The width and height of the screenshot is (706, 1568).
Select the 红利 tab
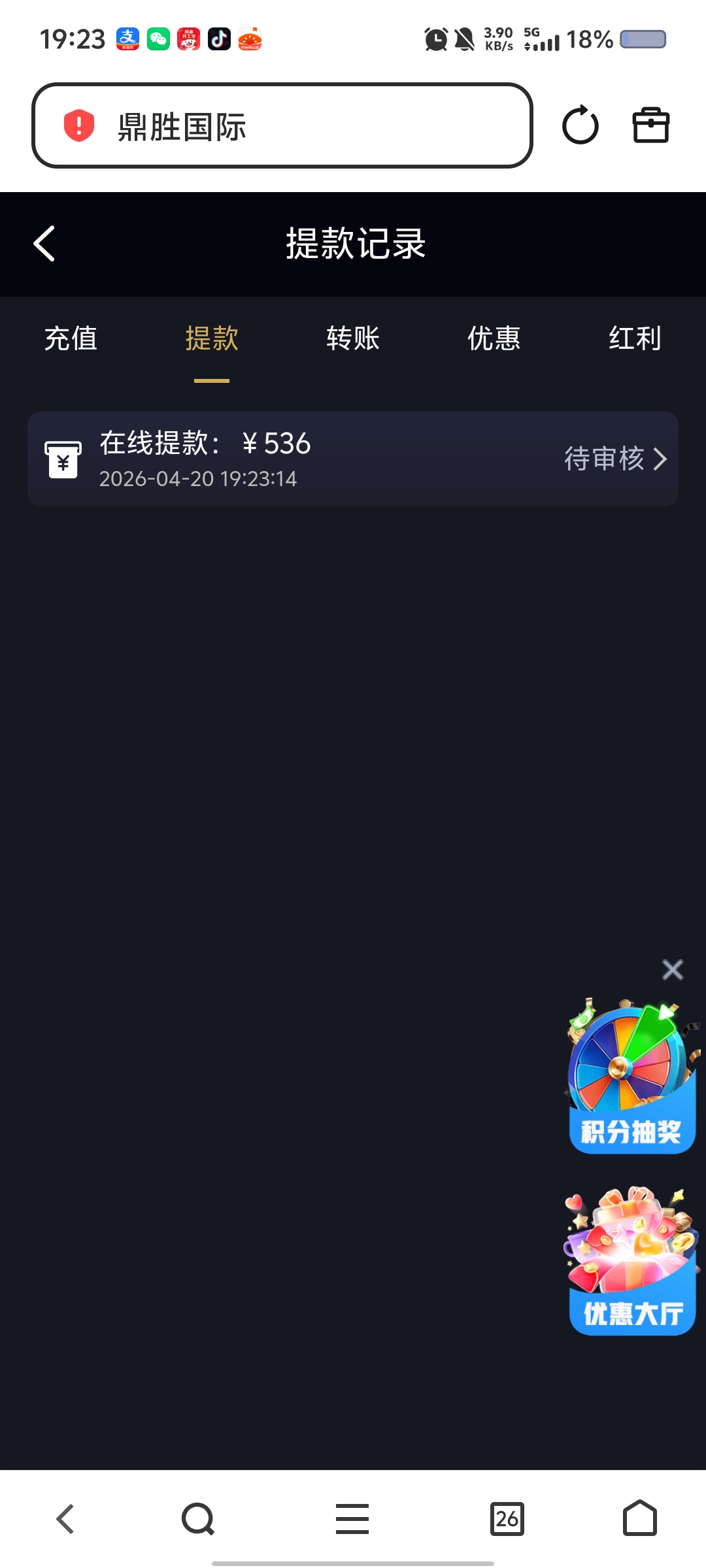[635, 338]
